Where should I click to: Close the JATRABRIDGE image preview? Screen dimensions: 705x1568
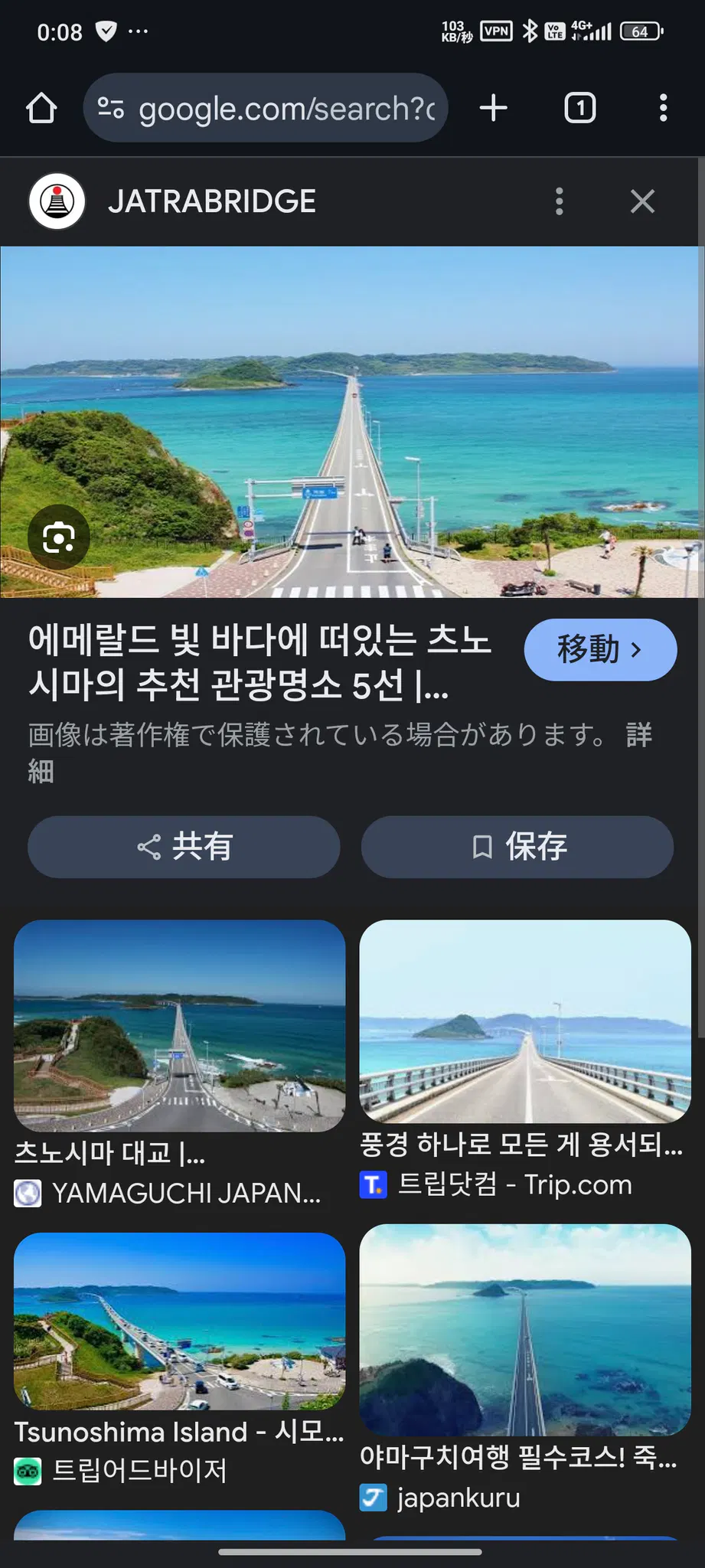click(642, 201)
